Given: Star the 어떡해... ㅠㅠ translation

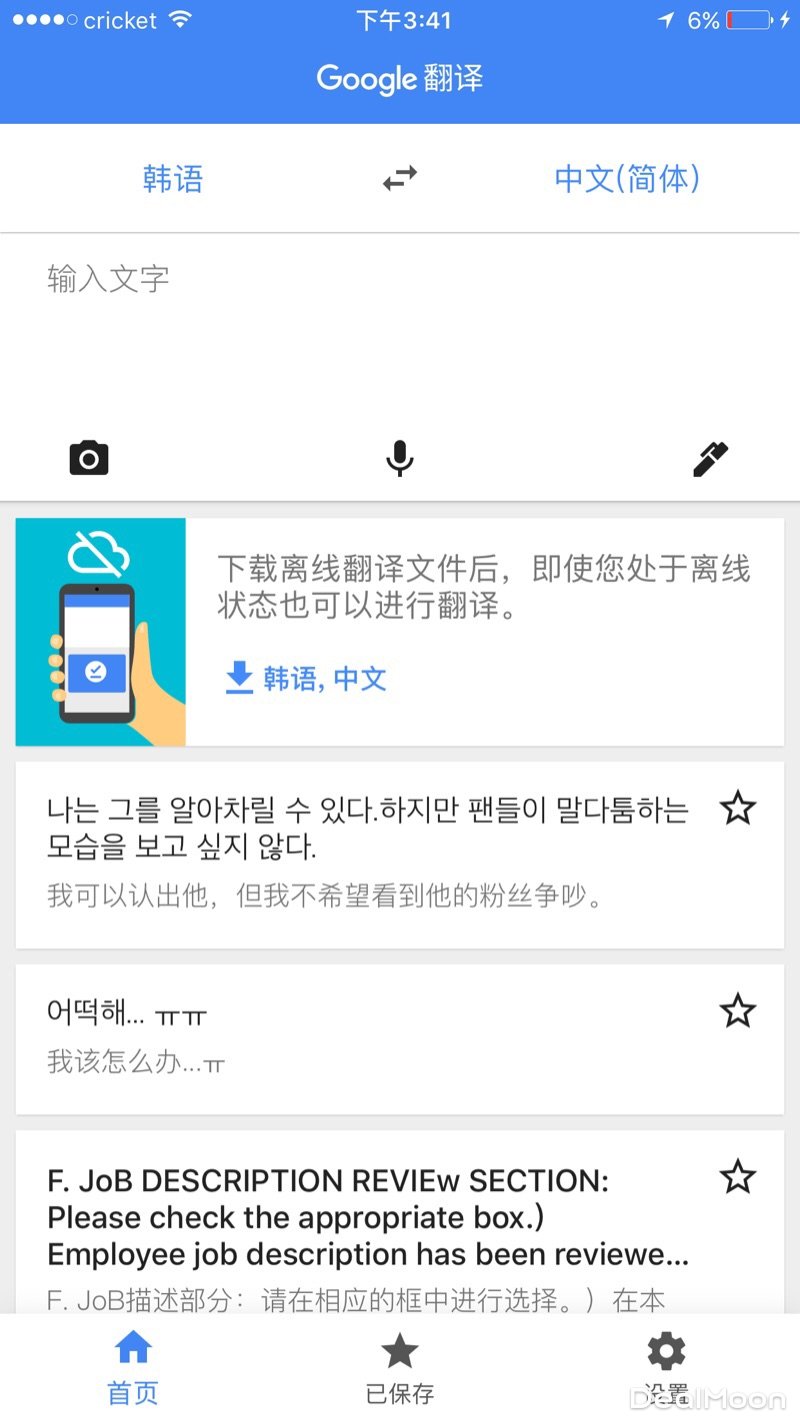Looking at the screenshot, I should coord(738,1011).
